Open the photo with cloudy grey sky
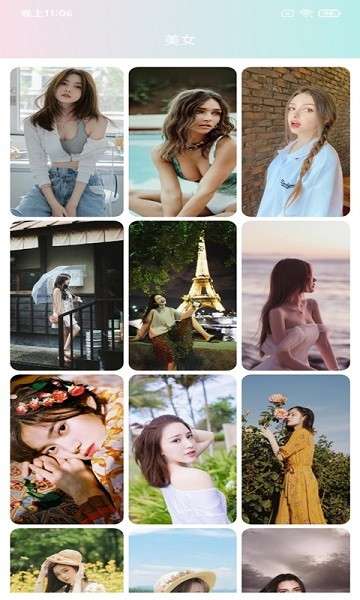This screenshot has width=360, height=600. 296,561
